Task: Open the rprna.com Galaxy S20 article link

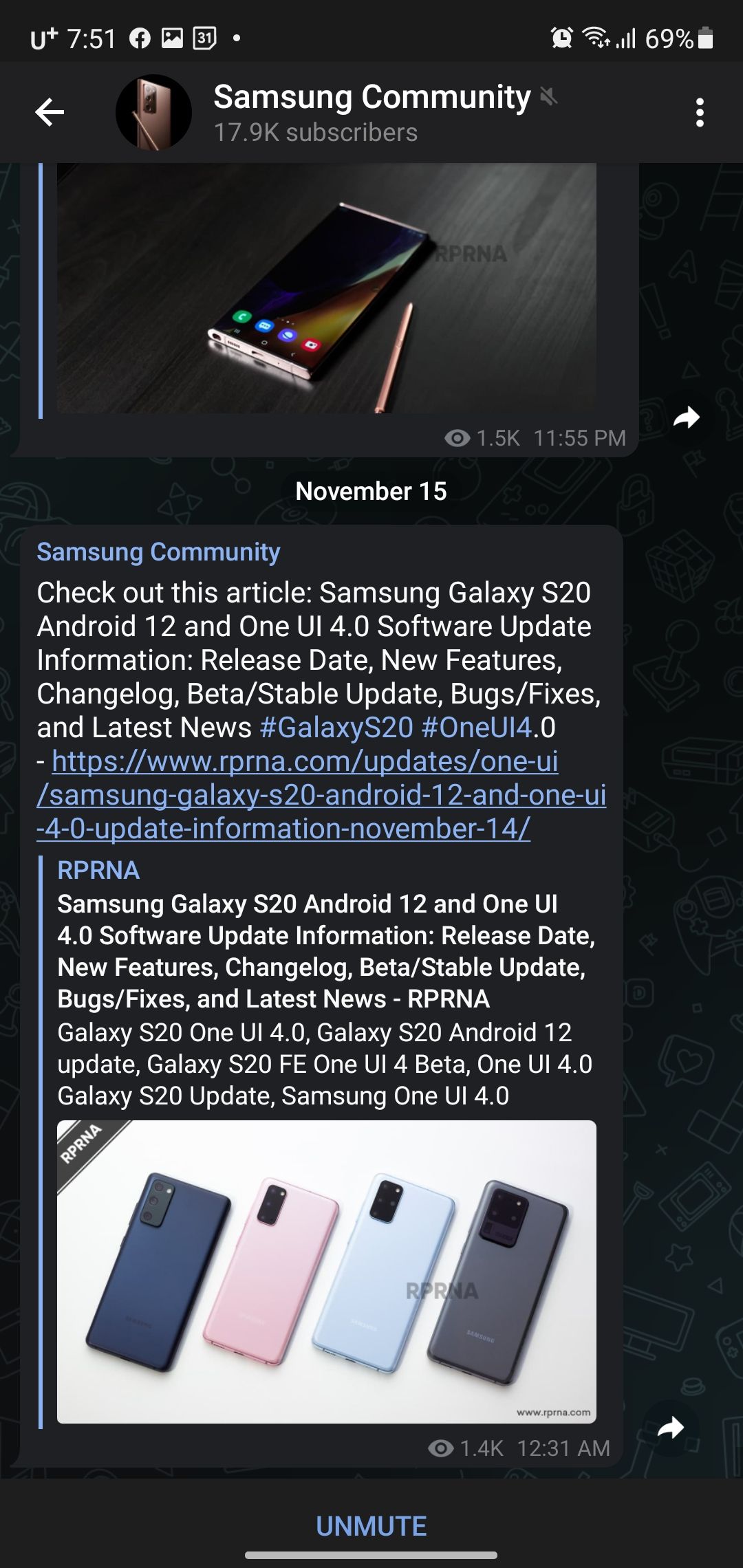Action: (321, 795)
